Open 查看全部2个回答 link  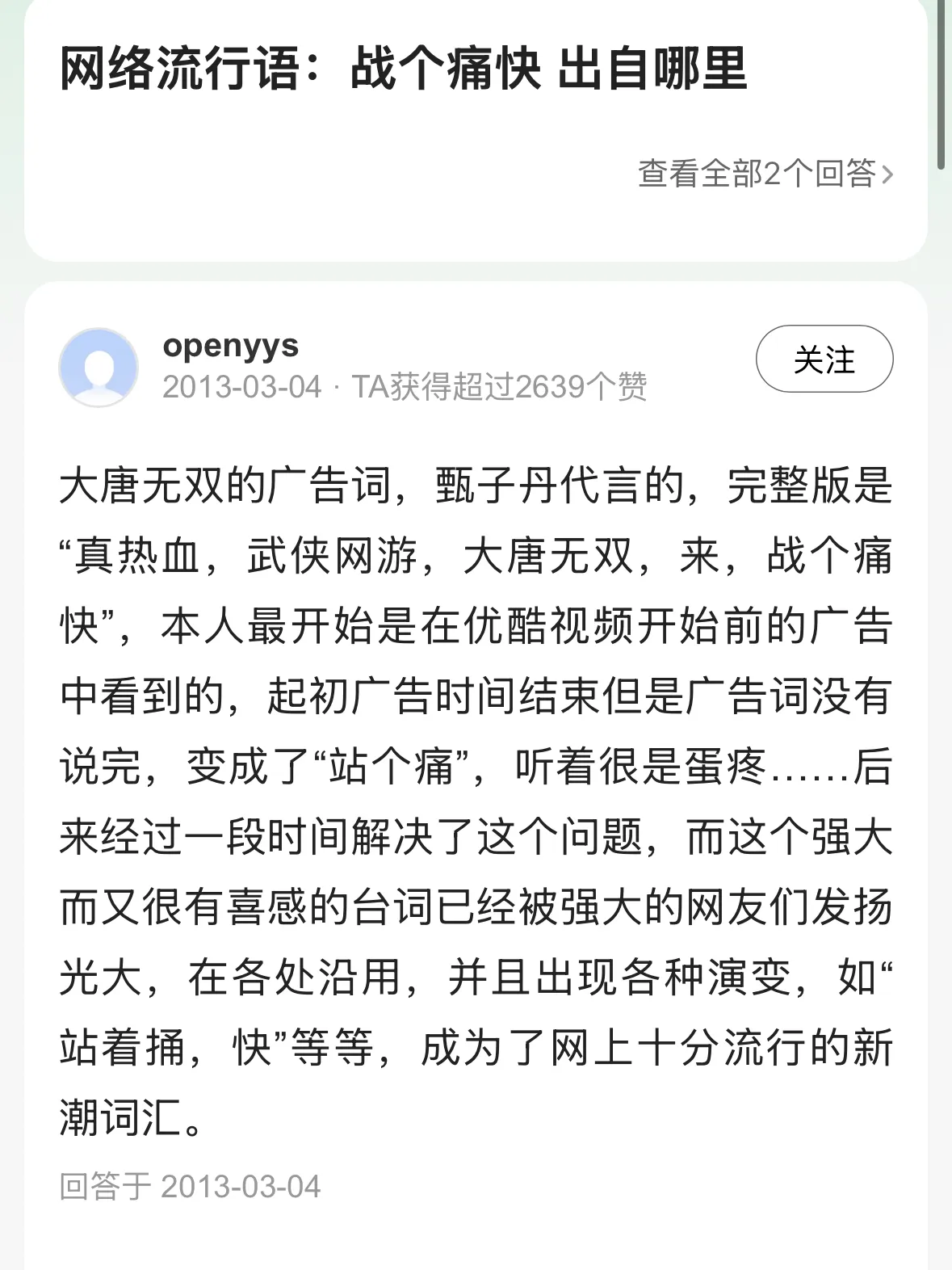(x=765, y=173)
